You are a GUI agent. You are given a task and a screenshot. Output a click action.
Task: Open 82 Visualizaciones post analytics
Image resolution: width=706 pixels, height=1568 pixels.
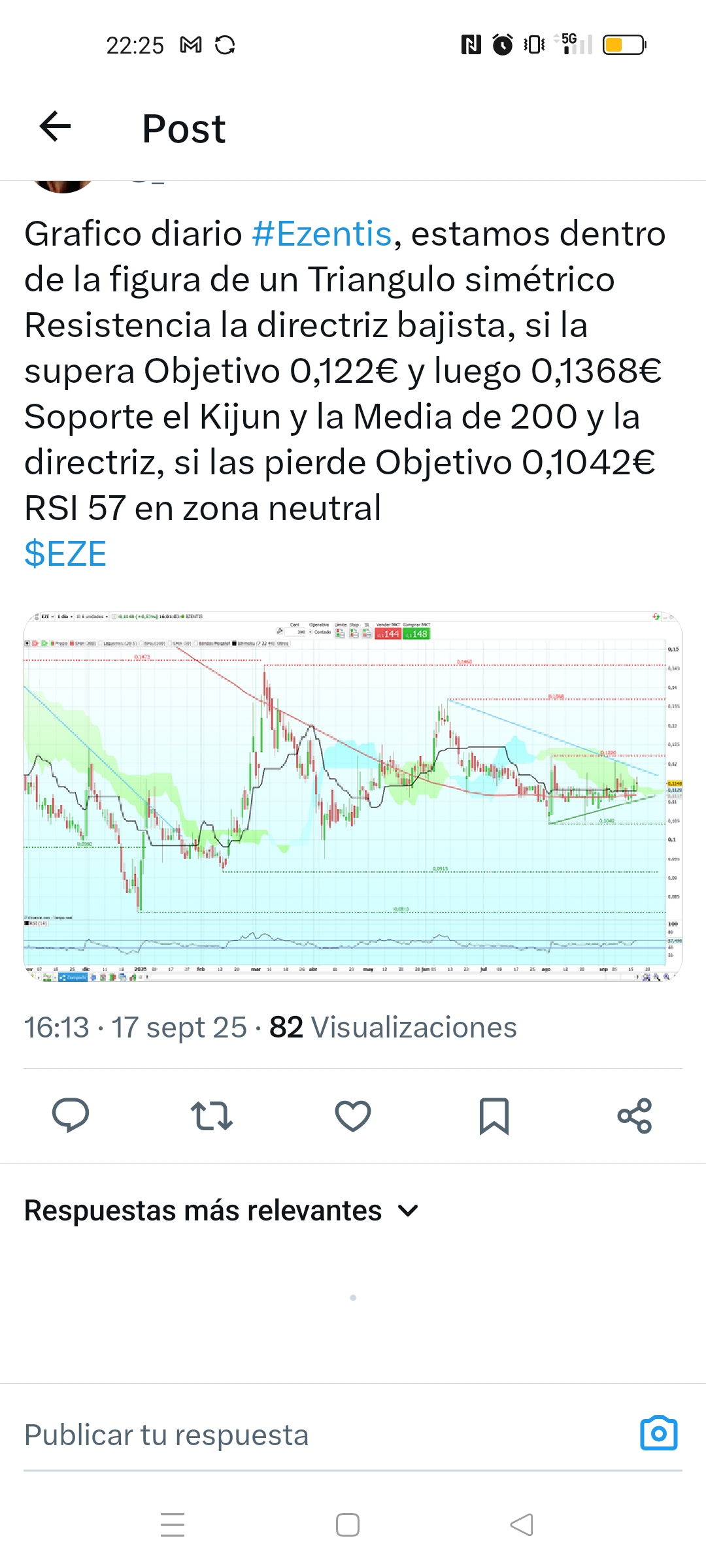[x=393, y=1027]
